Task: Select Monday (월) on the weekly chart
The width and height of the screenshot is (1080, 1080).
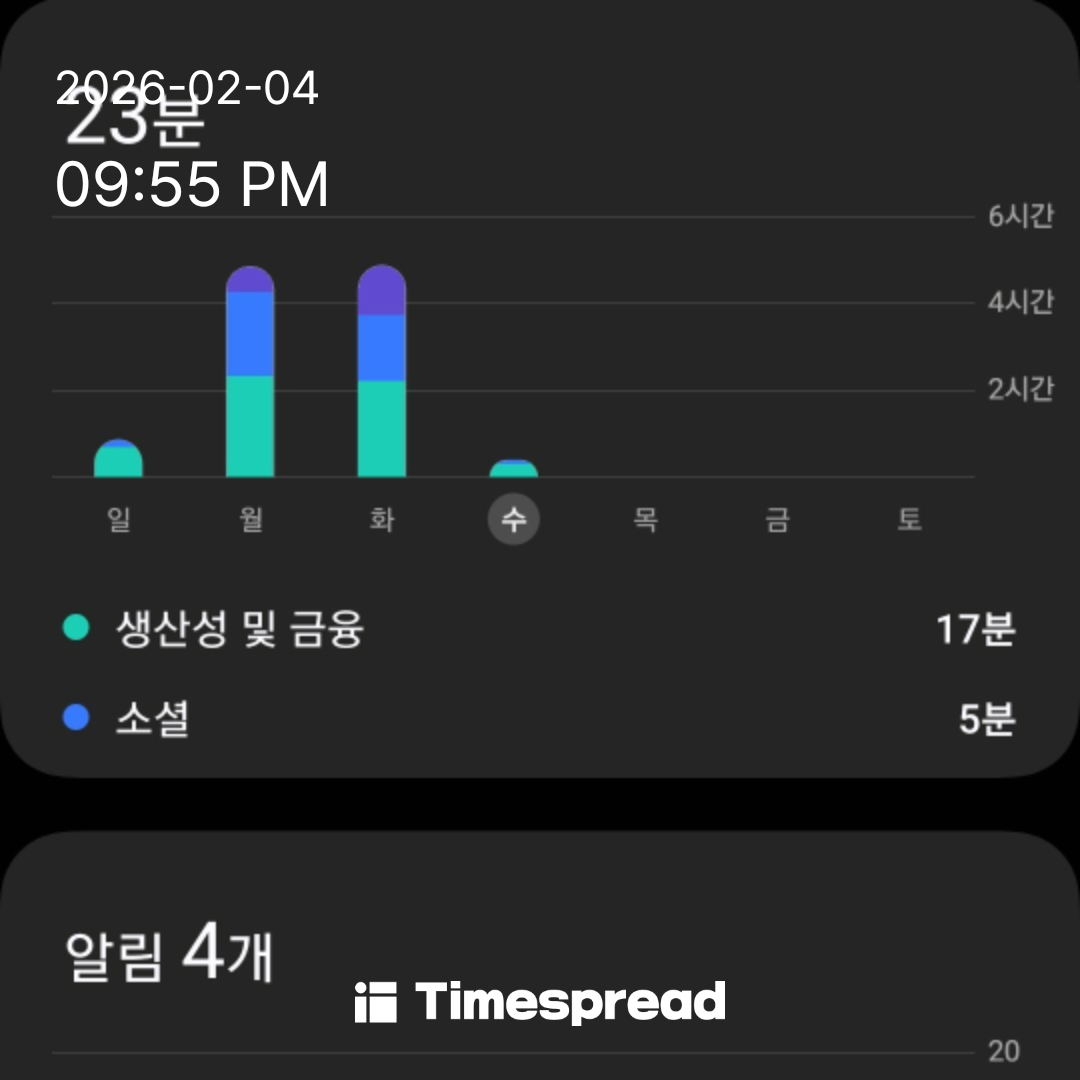Action: point(250,520)
